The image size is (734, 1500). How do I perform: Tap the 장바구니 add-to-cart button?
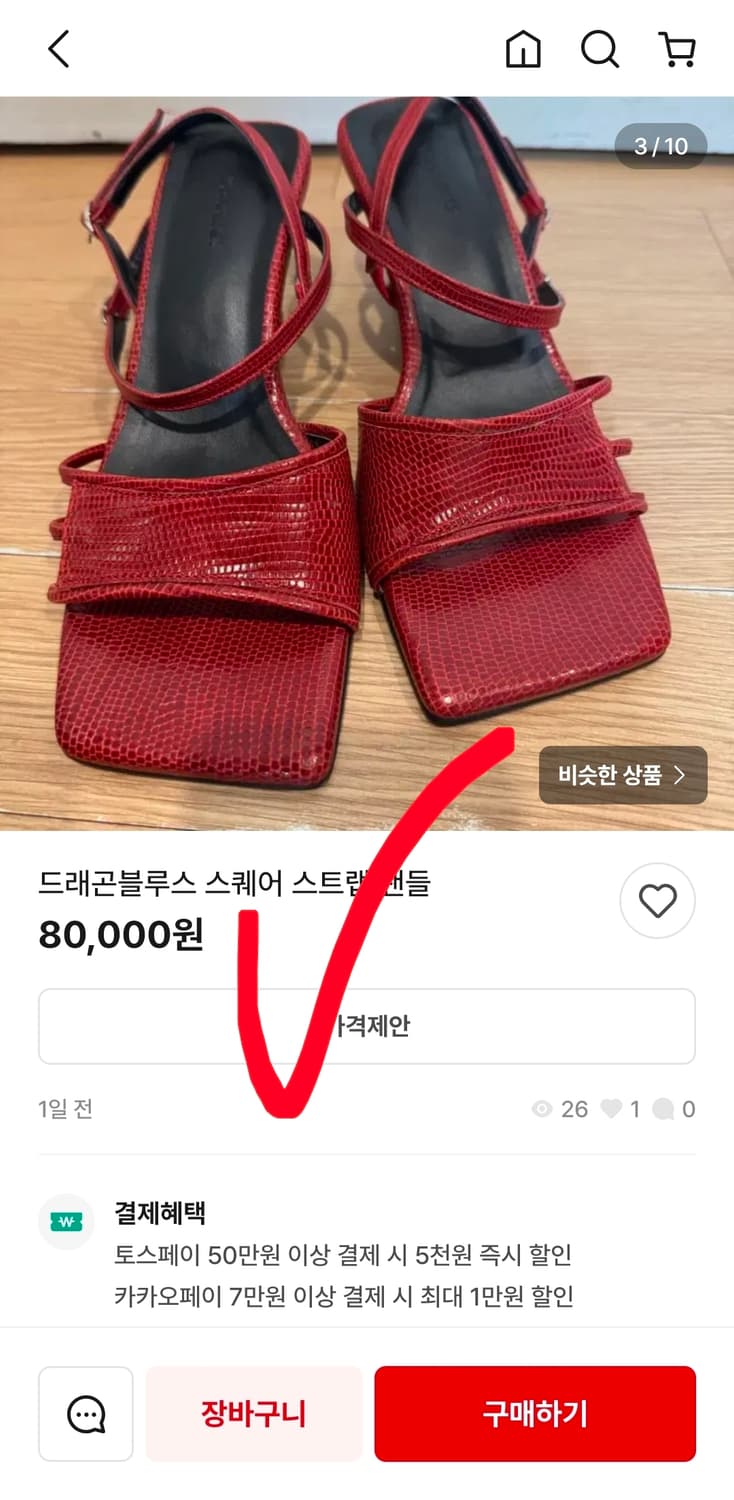[254, 1413]
